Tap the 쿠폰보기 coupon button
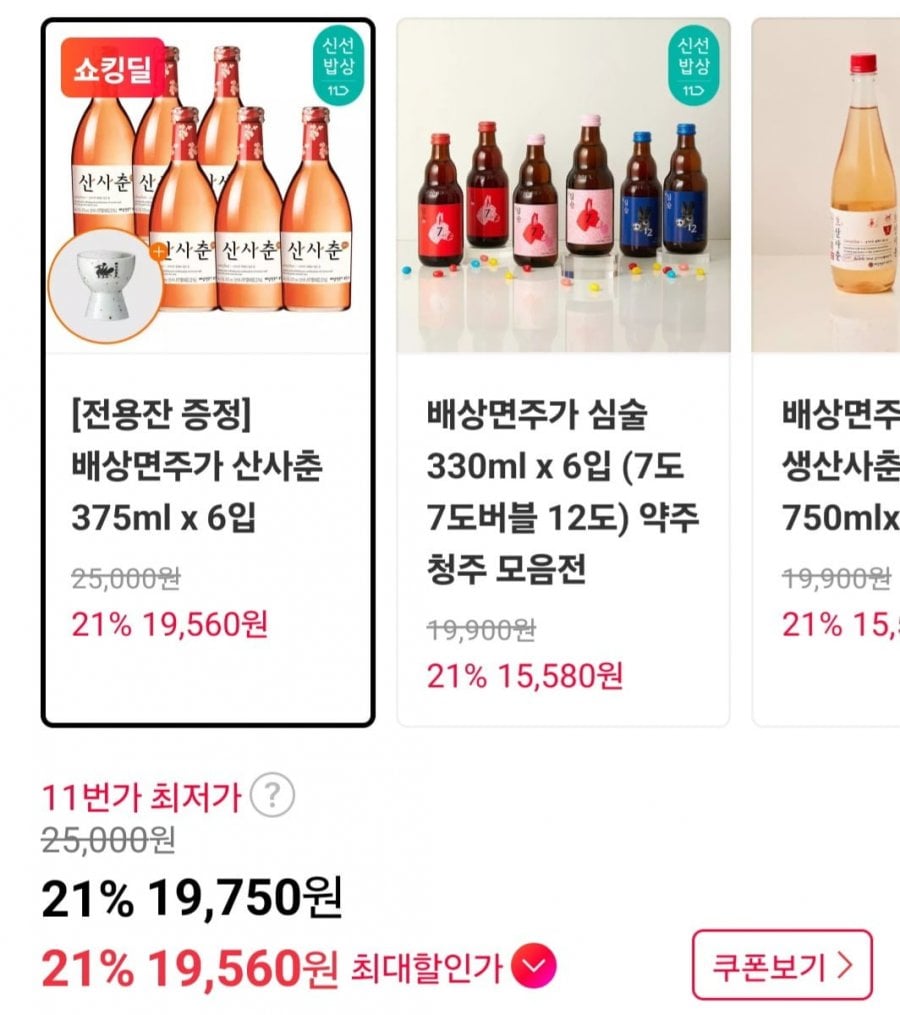 782,965
